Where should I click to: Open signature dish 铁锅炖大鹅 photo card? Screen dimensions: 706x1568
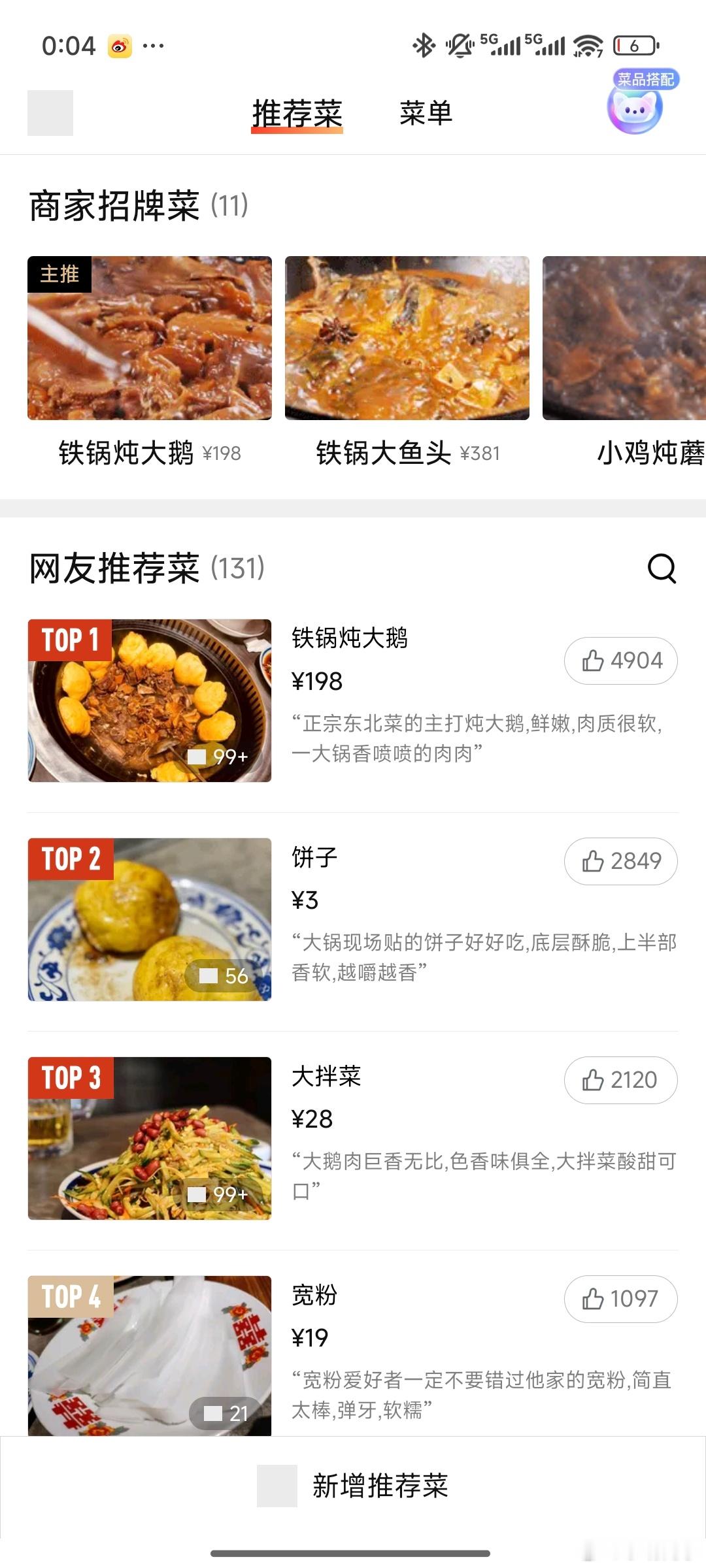point(150,338)
